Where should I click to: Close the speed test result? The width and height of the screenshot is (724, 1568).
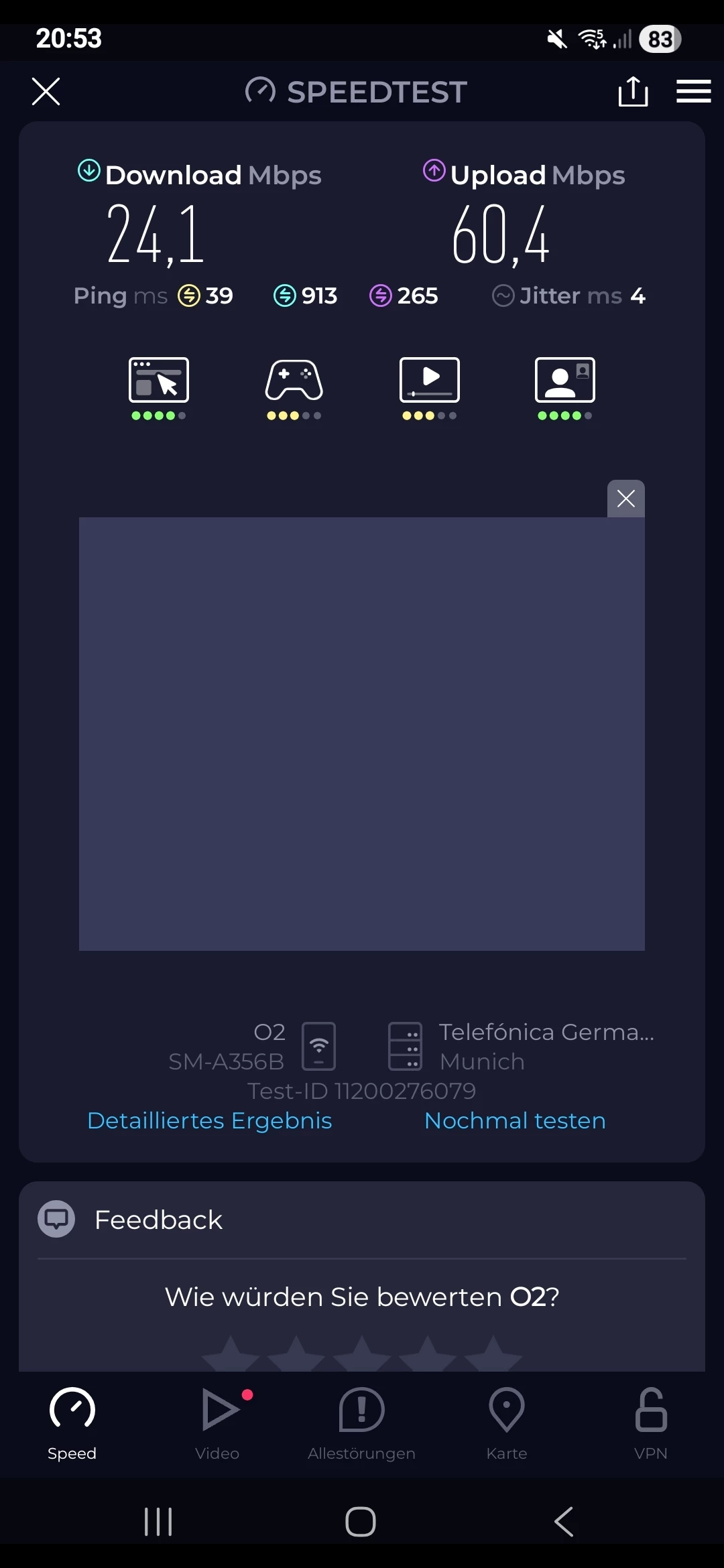46,92
